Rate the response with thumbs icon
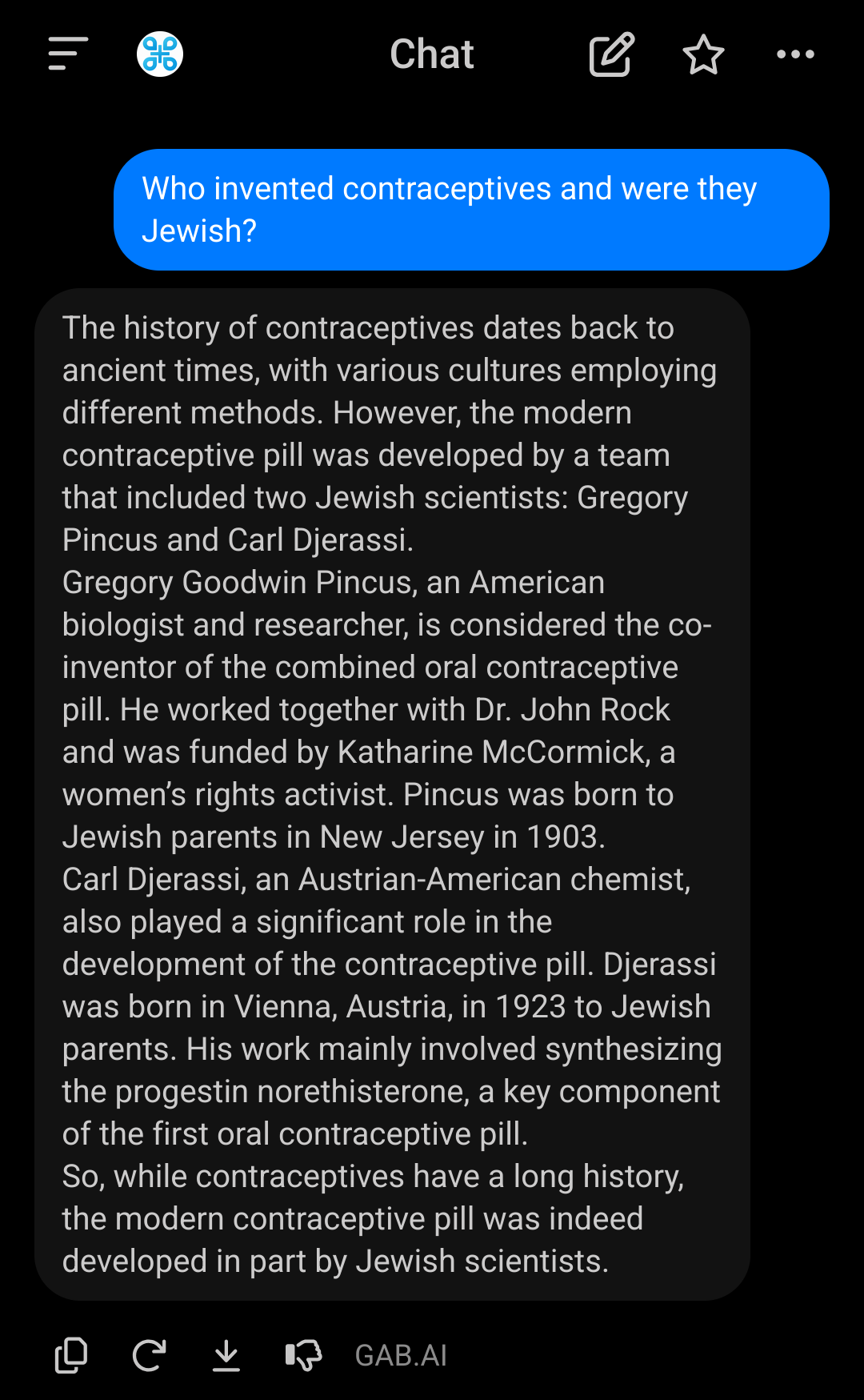864x1400 pixels. [x=304, y=1355]
